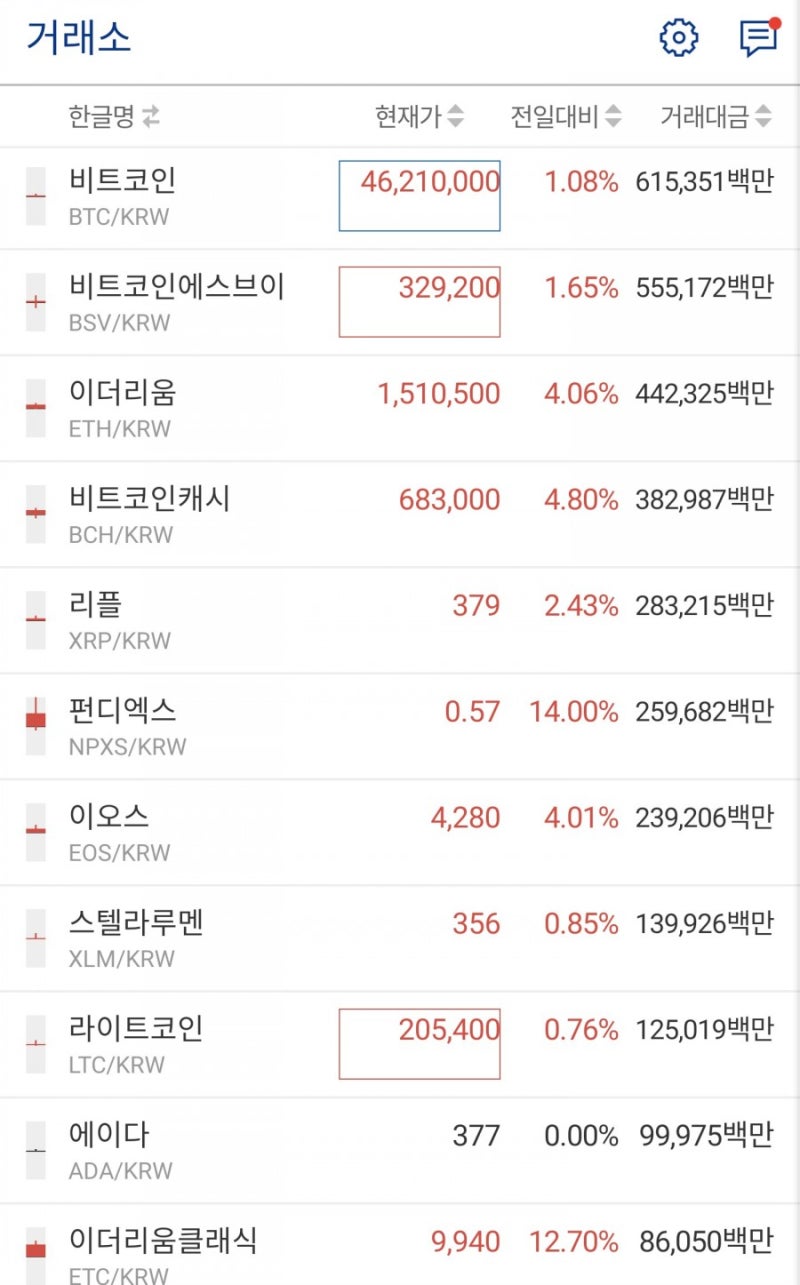Open the exchange settings gear icon
This screenshot has width=800, height=1285.
tap(679, 39)
